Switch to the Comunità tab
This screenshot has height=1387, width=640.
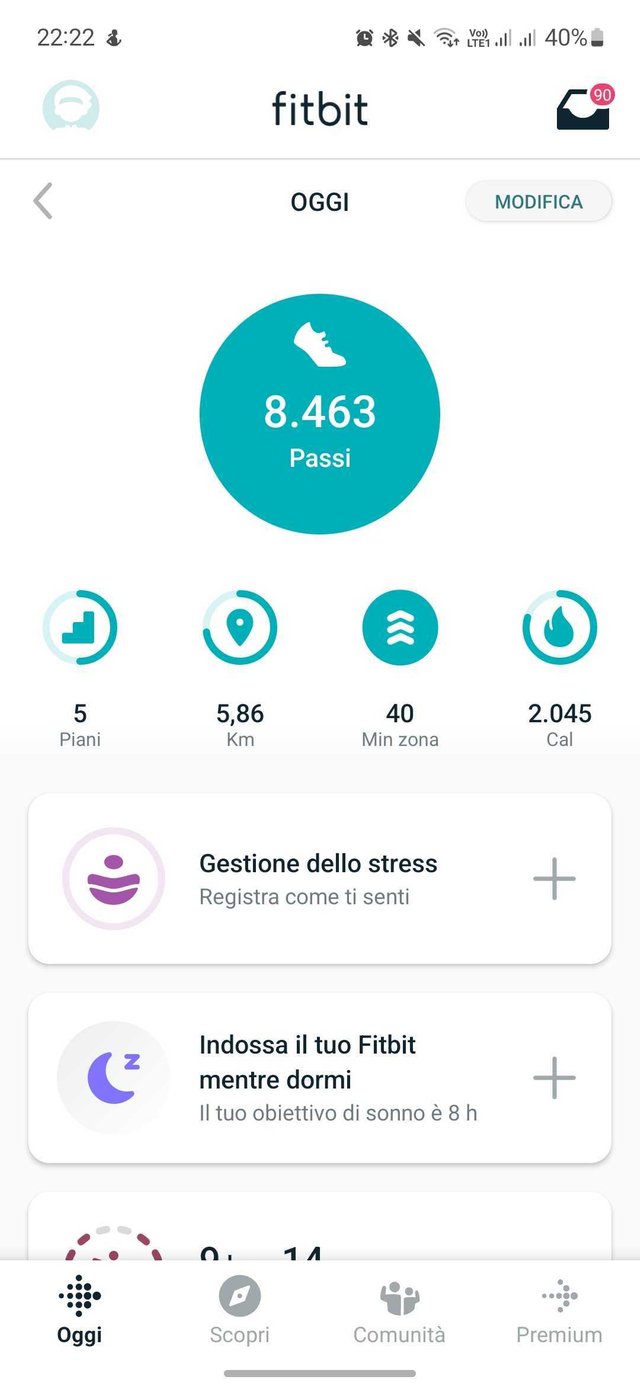click(x=399, y=1311)
